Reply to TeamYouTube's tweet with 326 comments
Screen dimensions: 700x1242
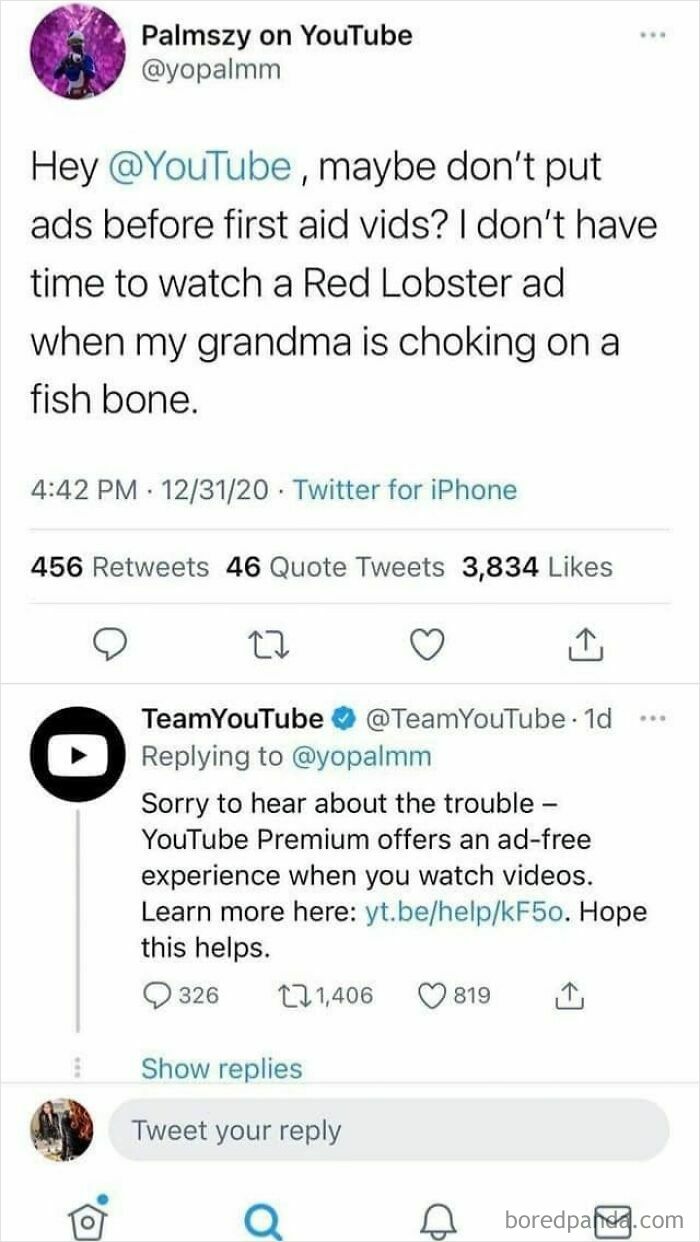click(x=180, y=995)
